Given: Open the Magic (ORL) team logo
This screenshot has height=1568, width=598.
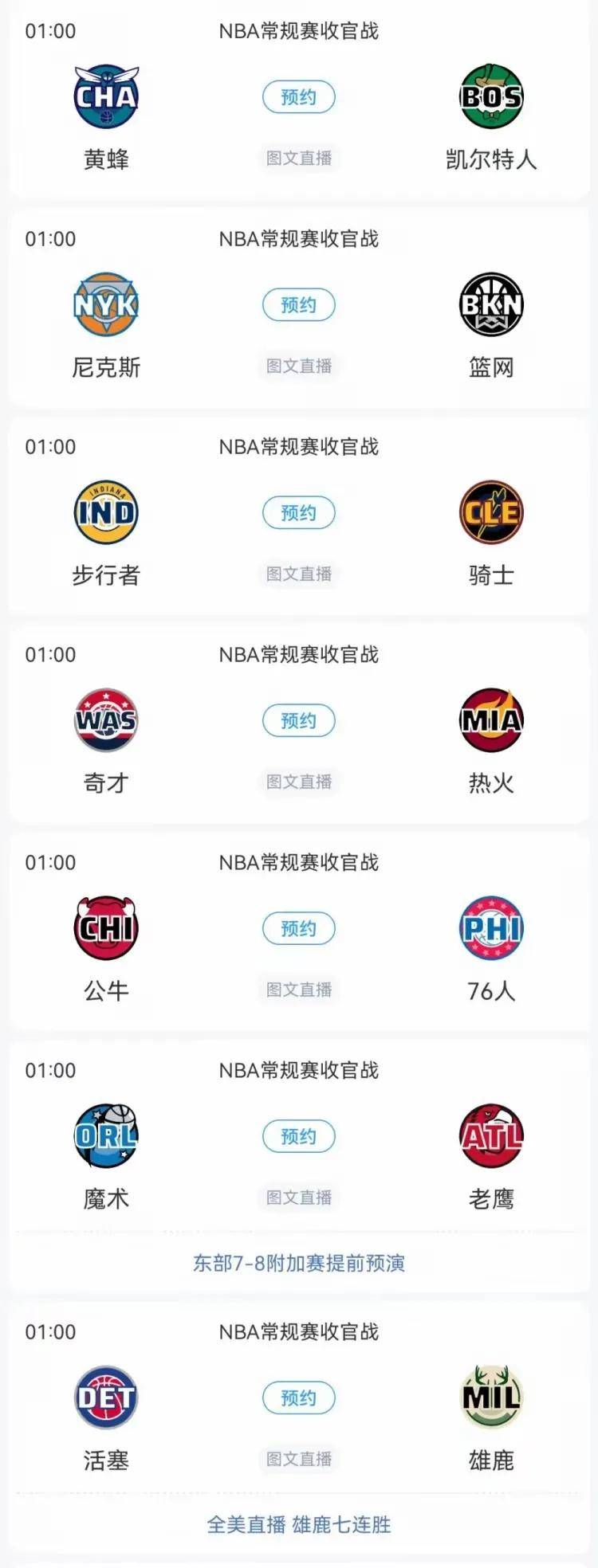Looking at the screenshot, I should [106, 1136].
